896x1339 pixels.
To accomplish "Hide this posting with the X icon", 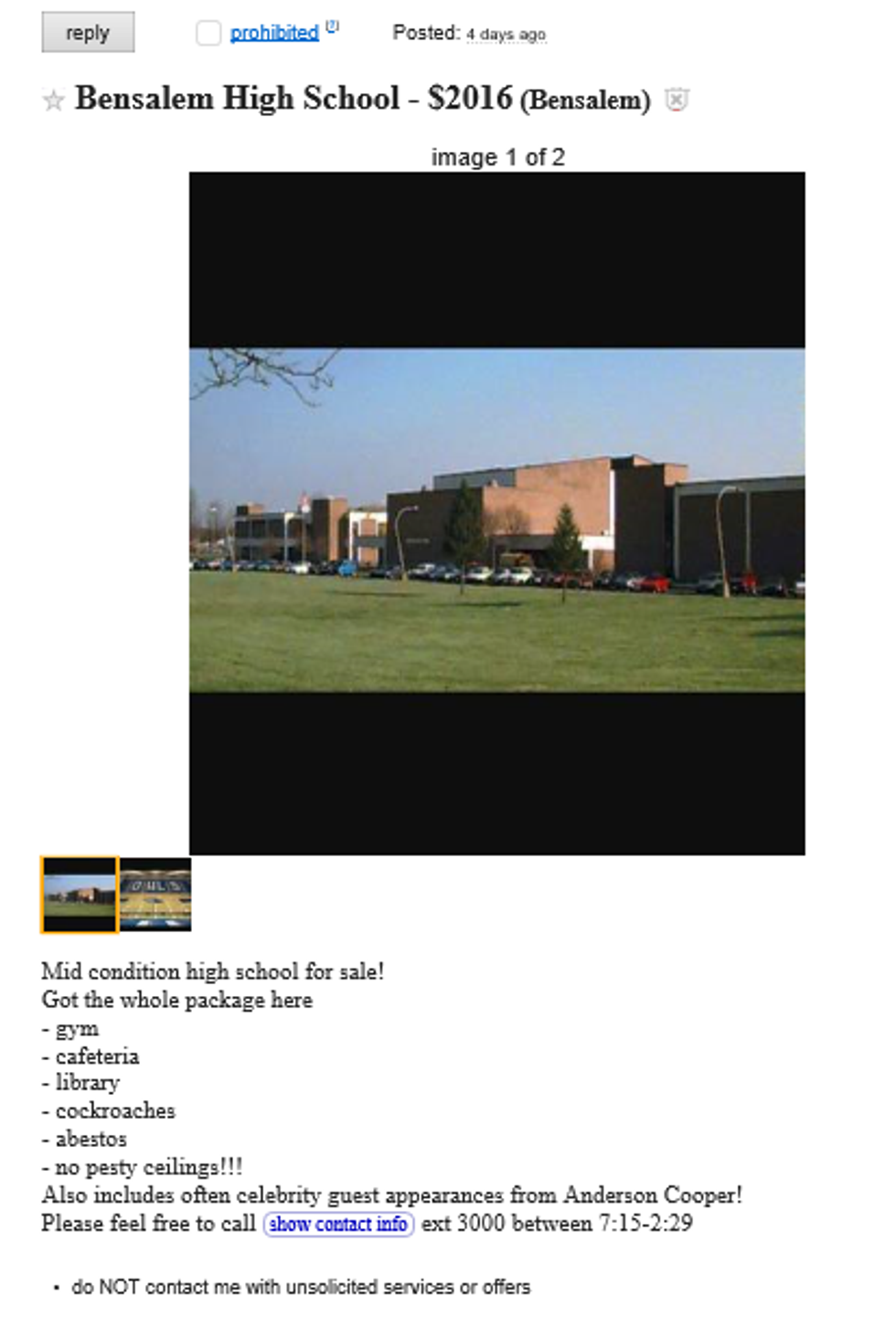I will (676, 99).
